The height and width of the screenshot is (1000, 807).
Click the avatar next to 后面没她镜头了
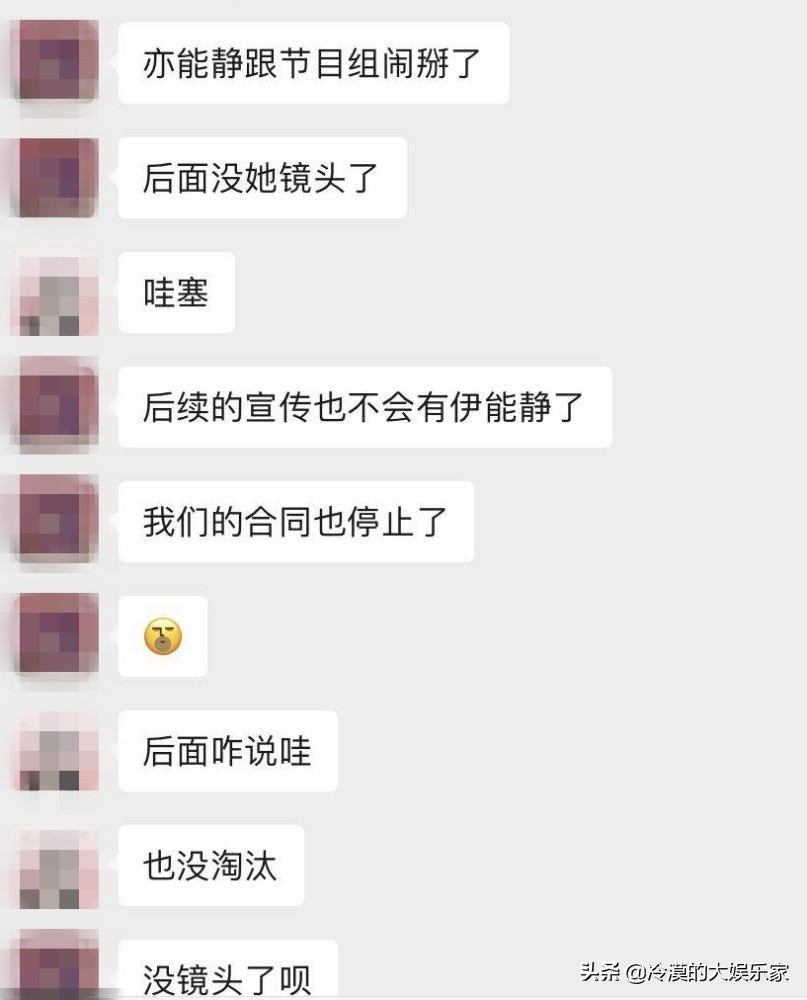point(53,180)
